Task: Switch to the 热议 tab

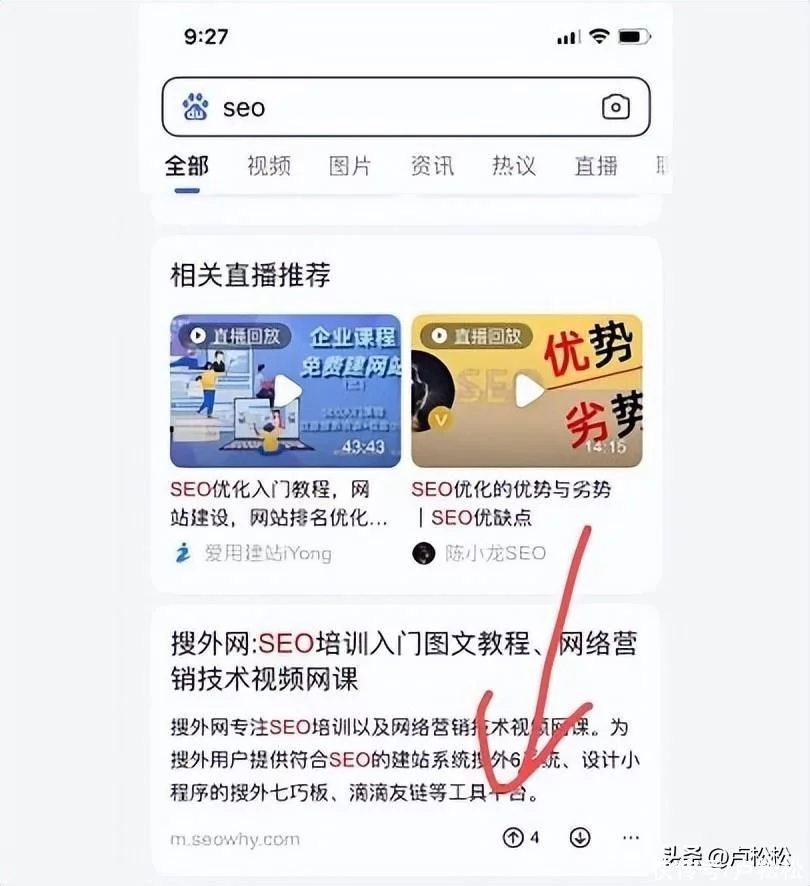Action: pyautogui.click(x=514, y=166)
